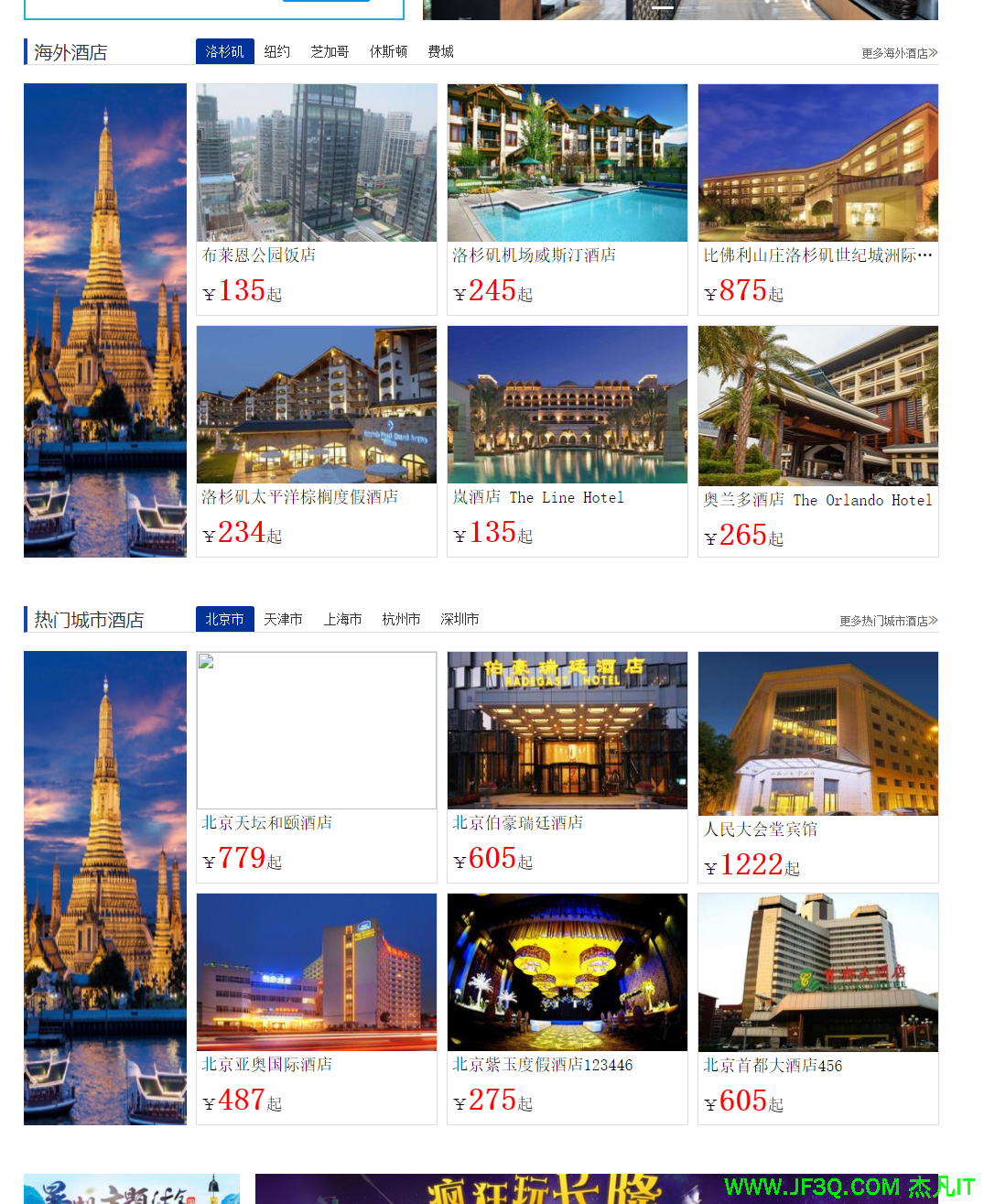Open 更多热门城市酒店 link
The image size is (984, 1204).
pos(888,621)
